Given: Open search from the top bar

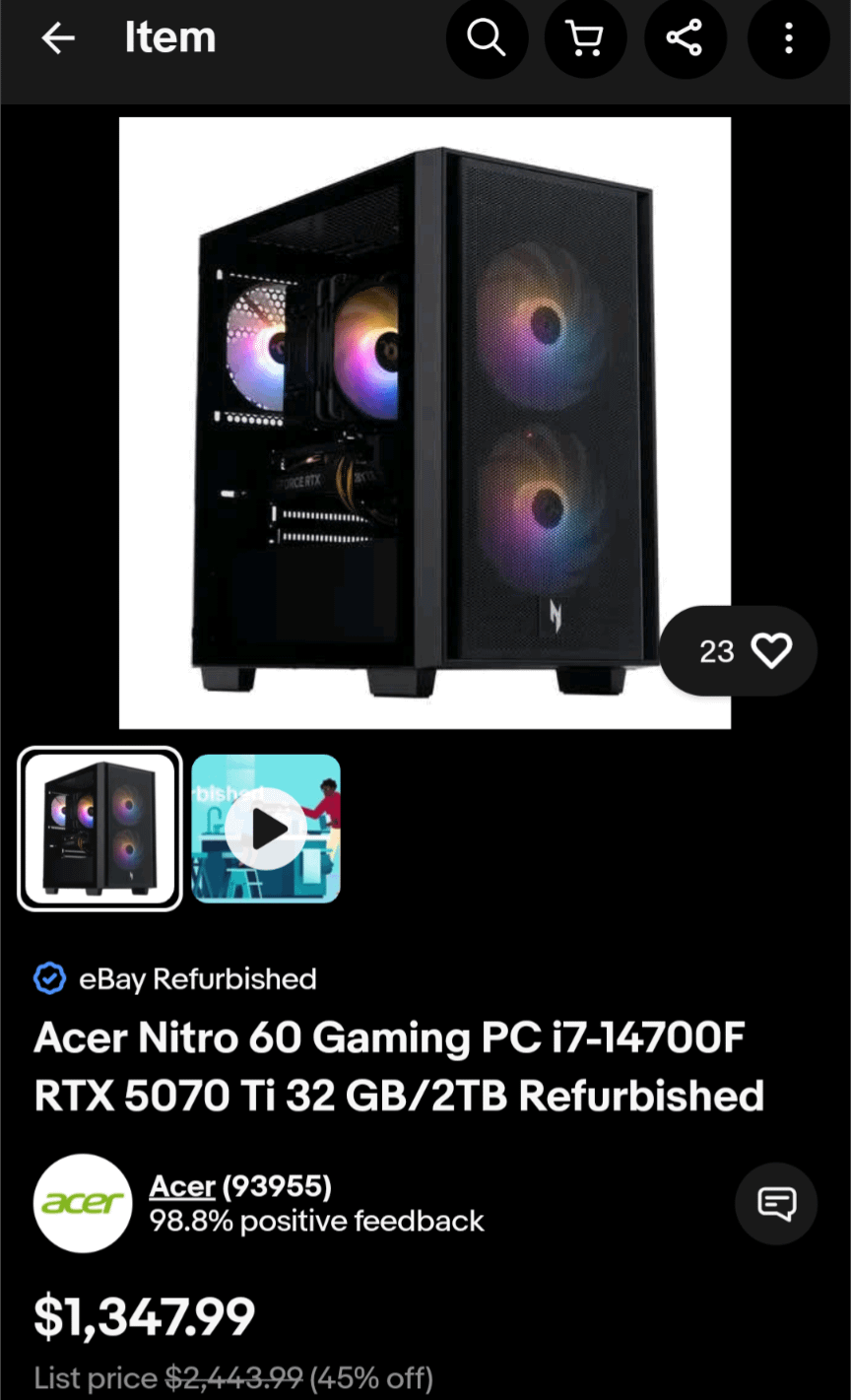Looking at the screenshot, I should [x=487, y=38].
